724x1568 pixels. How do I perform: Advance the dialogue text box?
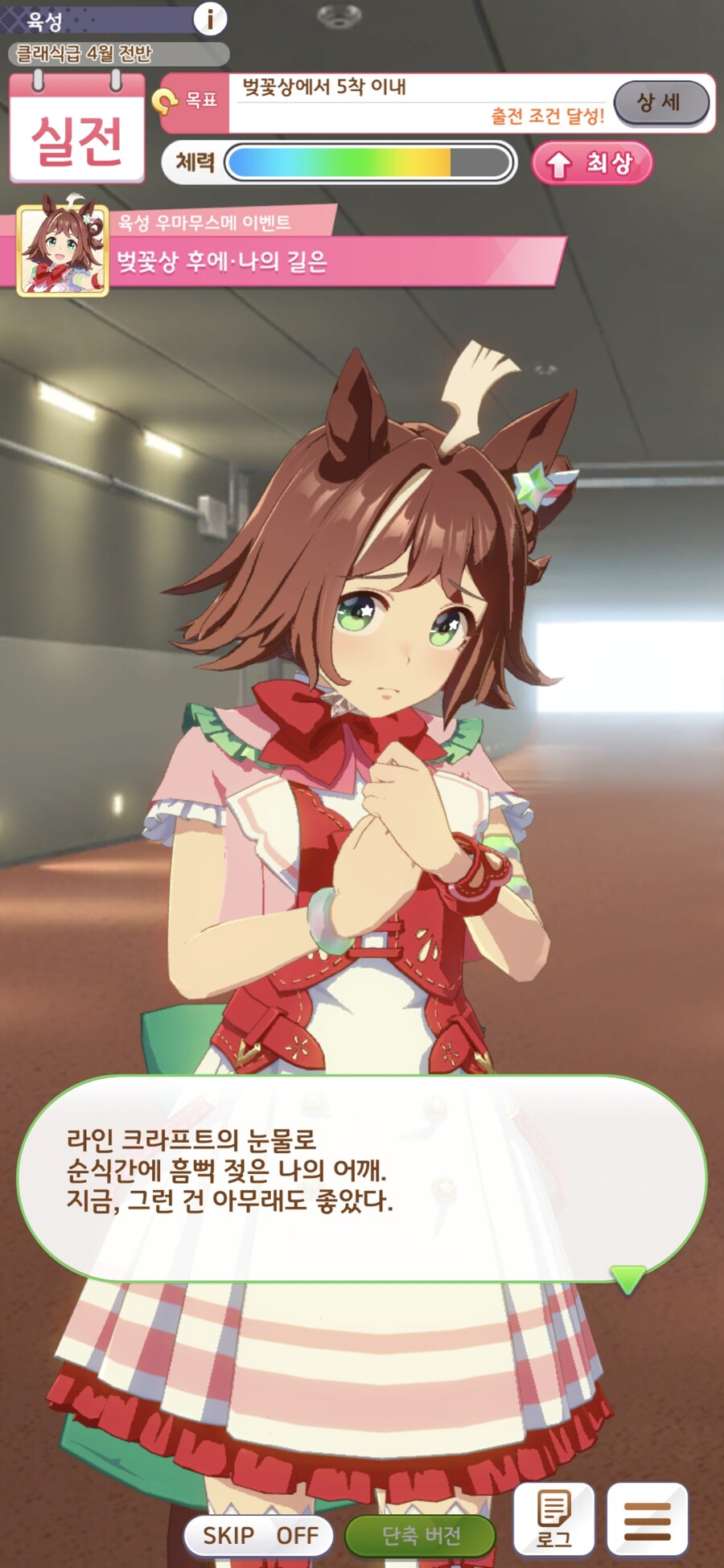(362, 1178)
